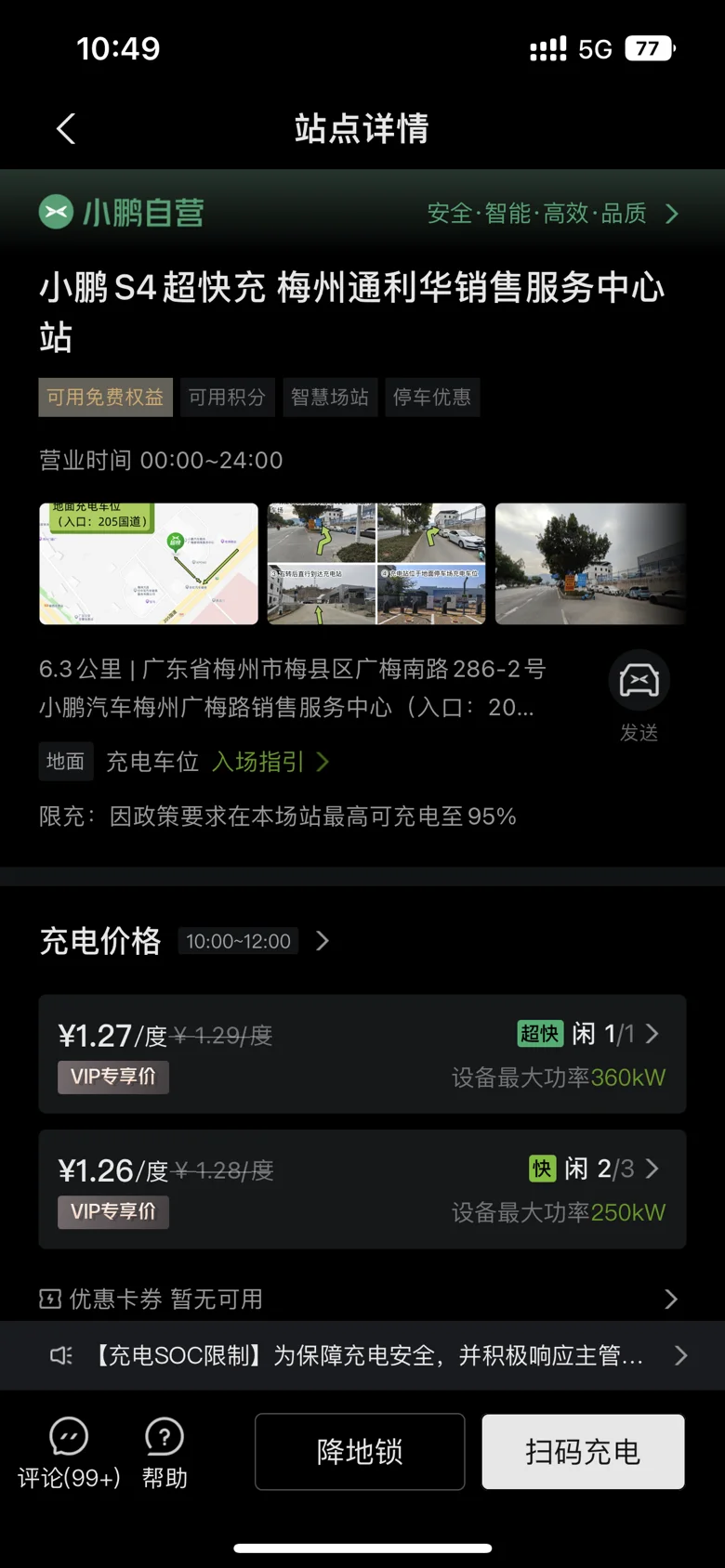725x1568 pixels.
Task: Open 入场指引 entry guidance
Action: point(270,763)
